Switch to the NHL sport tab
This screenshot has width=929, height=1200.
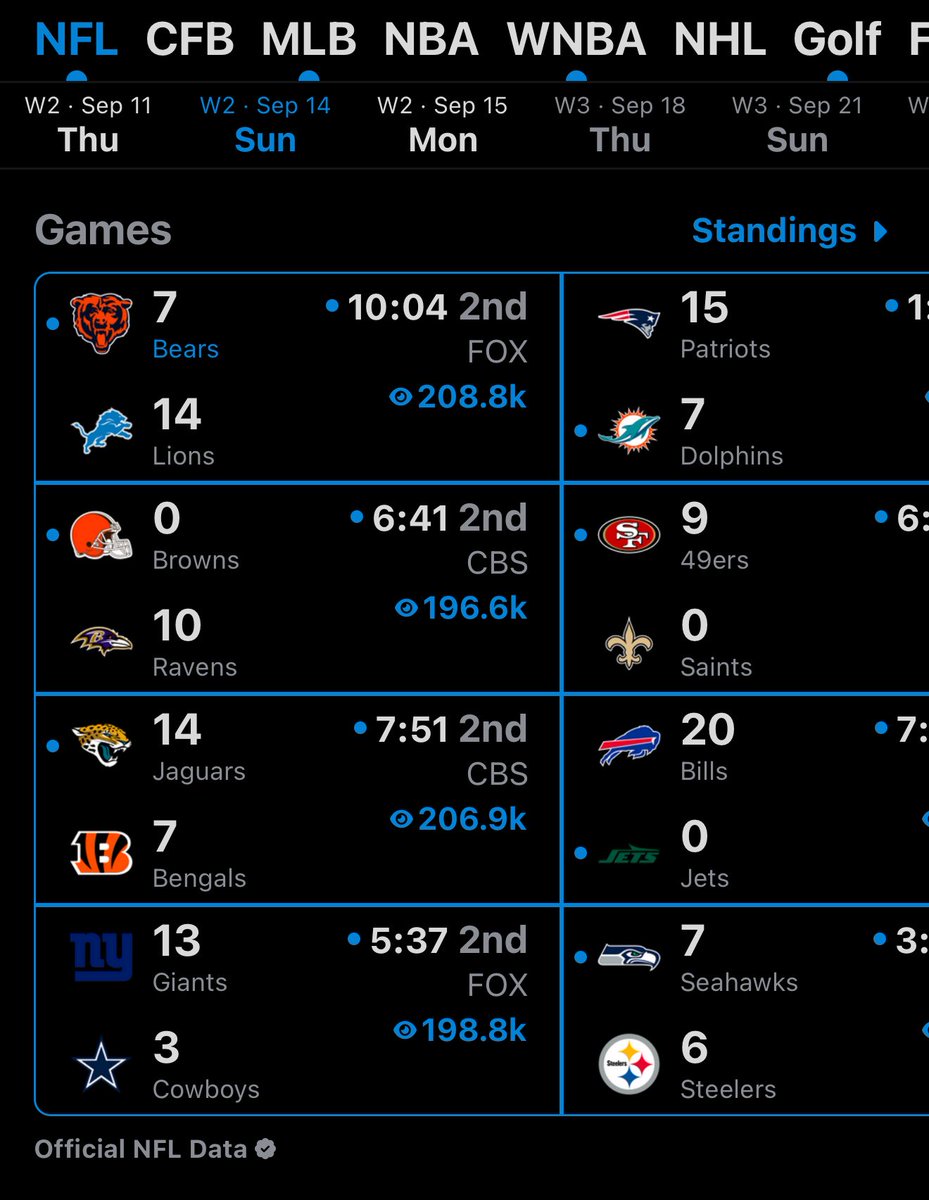click(x=720, y=39)
